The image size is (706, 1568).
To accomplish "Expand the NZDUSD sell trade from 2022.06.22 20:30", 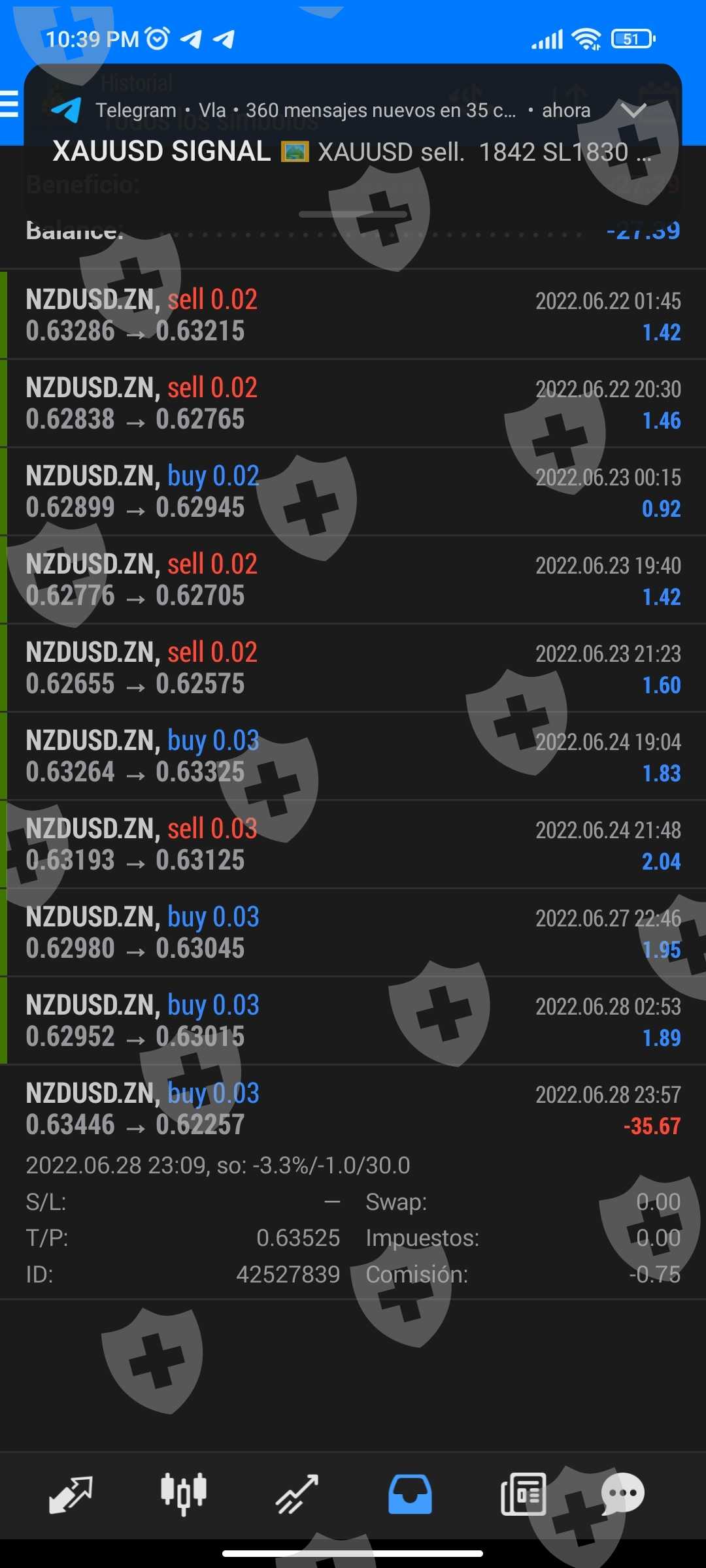I will [x=353, y=403].
